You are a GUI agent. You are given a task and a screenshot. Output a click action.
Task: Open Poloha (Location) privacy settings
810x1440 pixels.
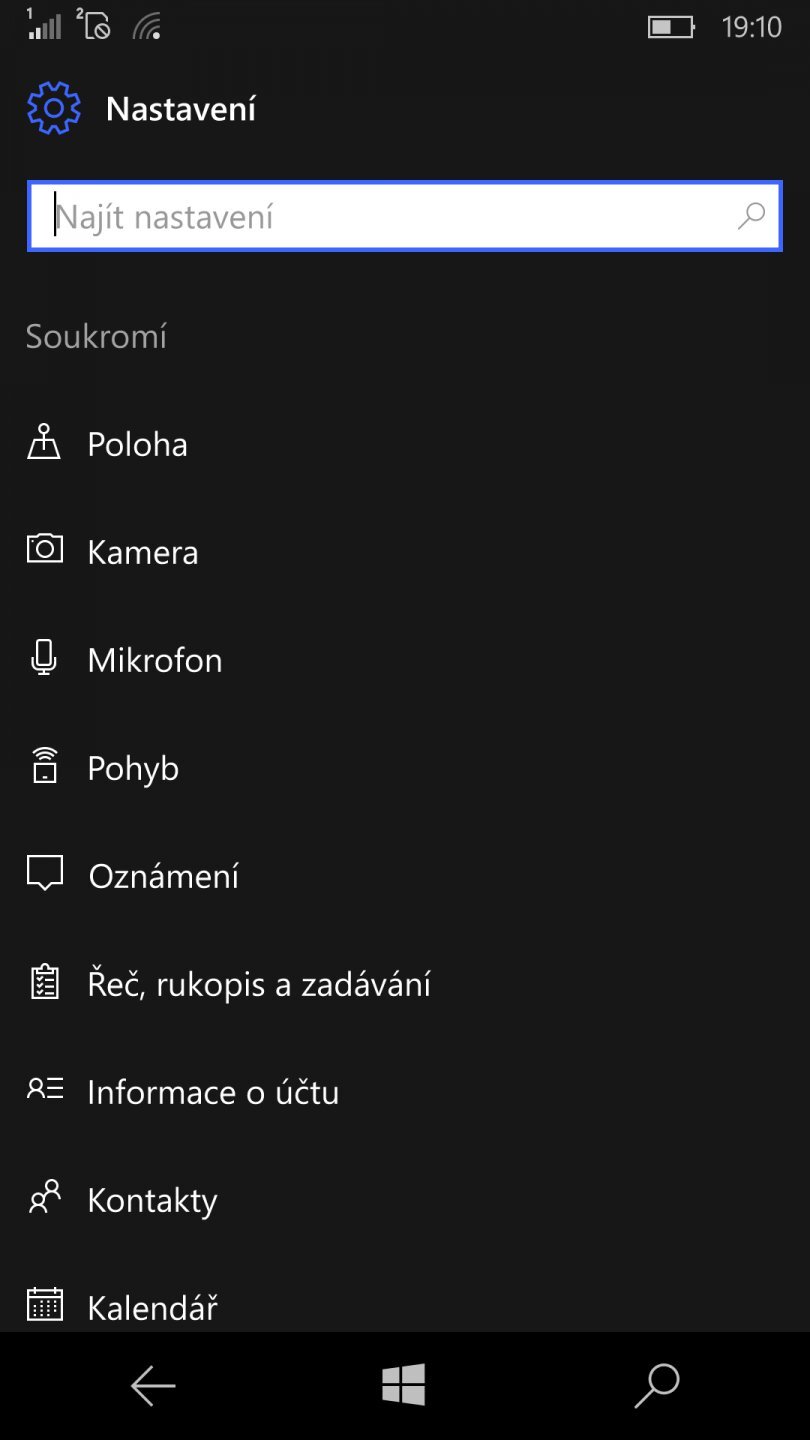(137, 443)
